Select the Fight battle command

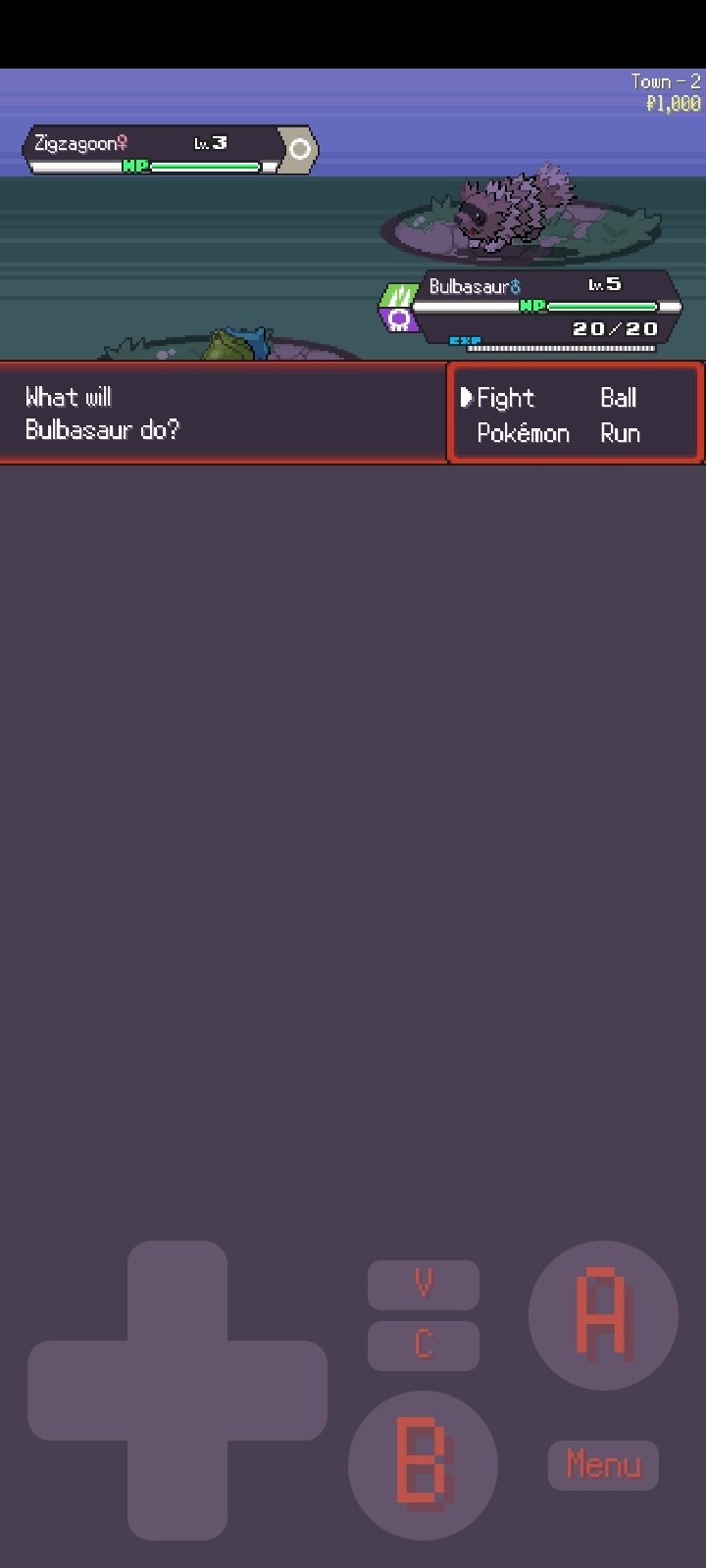(x=506, y=398)
